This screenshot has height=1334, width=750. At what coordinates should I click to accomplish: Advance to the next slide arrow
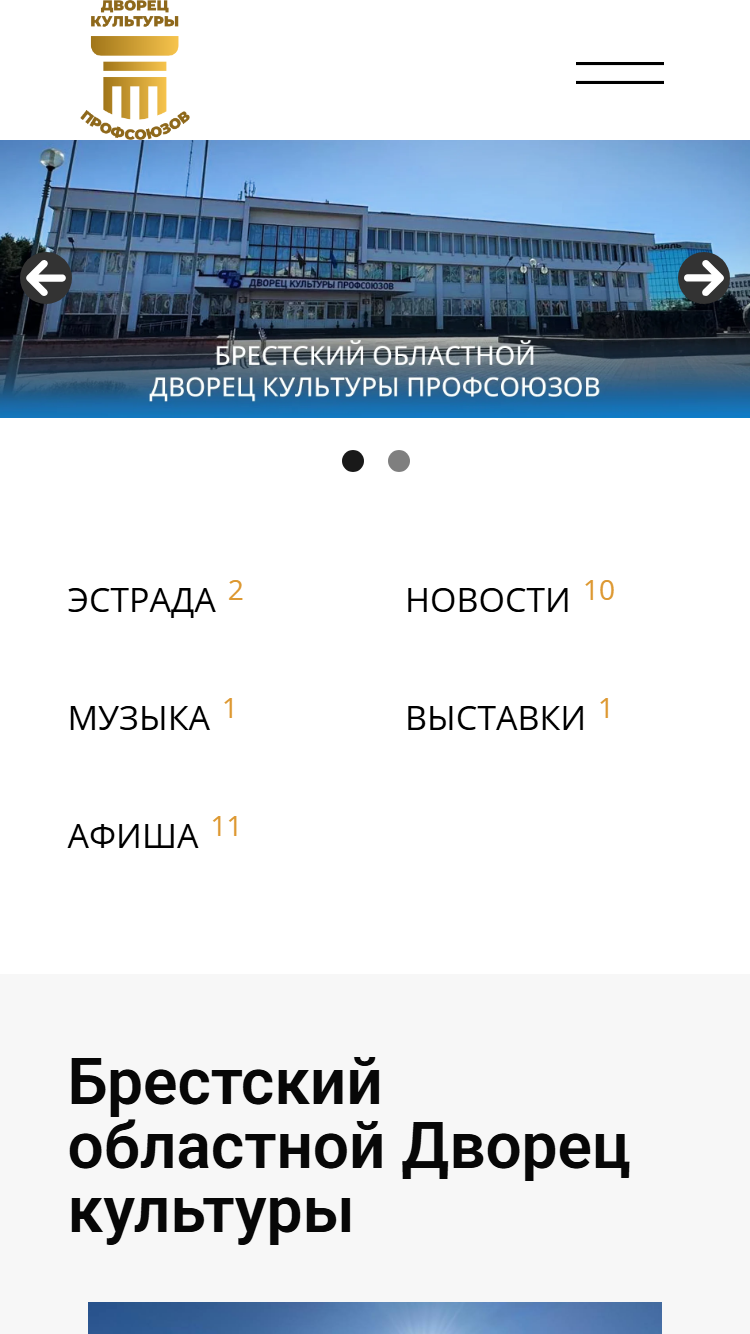click(x=704, y=278)
